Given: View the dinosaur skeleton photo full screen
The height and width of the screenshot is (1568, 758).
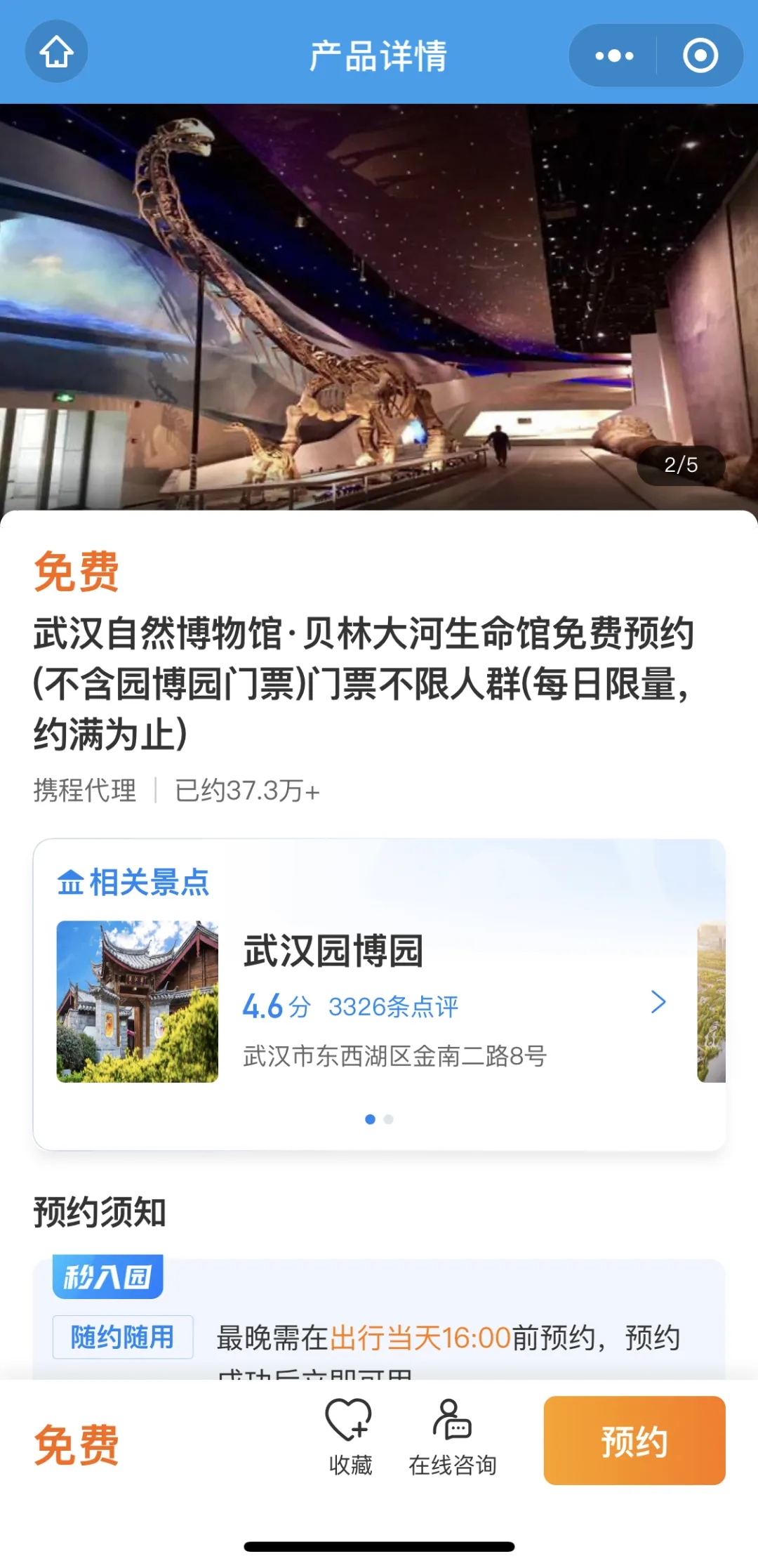Looking at the screenshot, I should pos(379,307).
